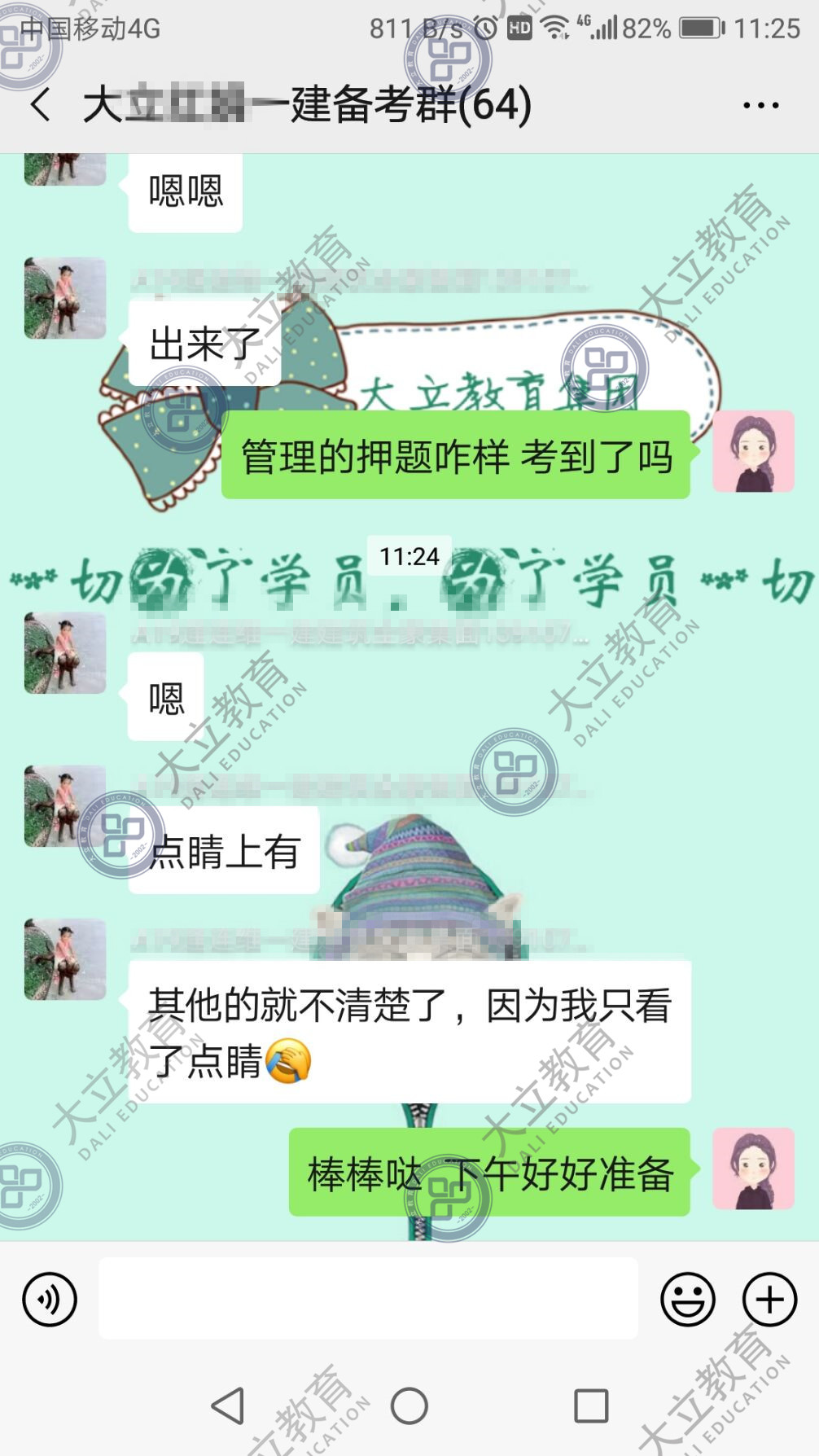Open the system recent apps button
This screenshot has height=1456, width=819.
point(591,1406)
